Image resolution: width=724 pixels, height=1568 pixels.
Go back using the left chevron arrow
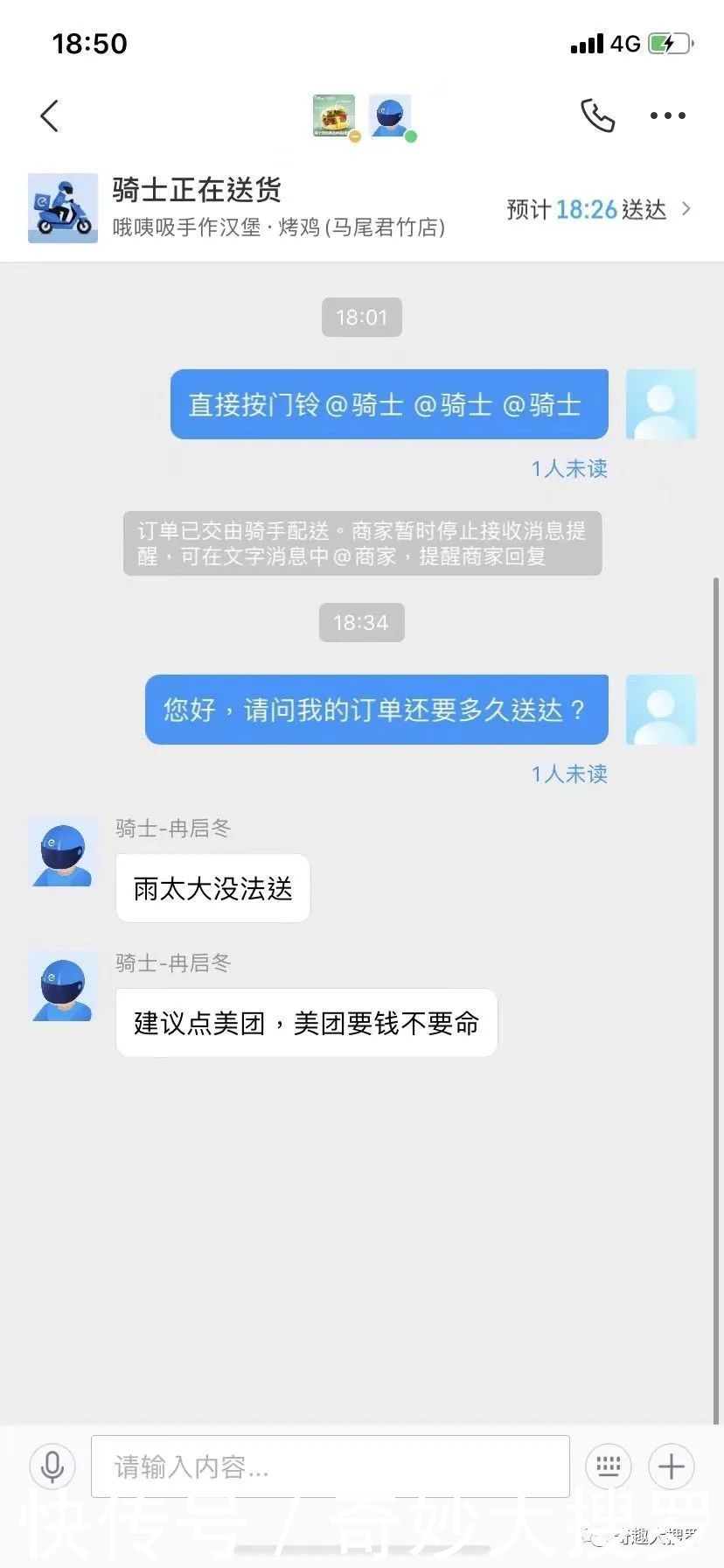click(x=50, y=115)
